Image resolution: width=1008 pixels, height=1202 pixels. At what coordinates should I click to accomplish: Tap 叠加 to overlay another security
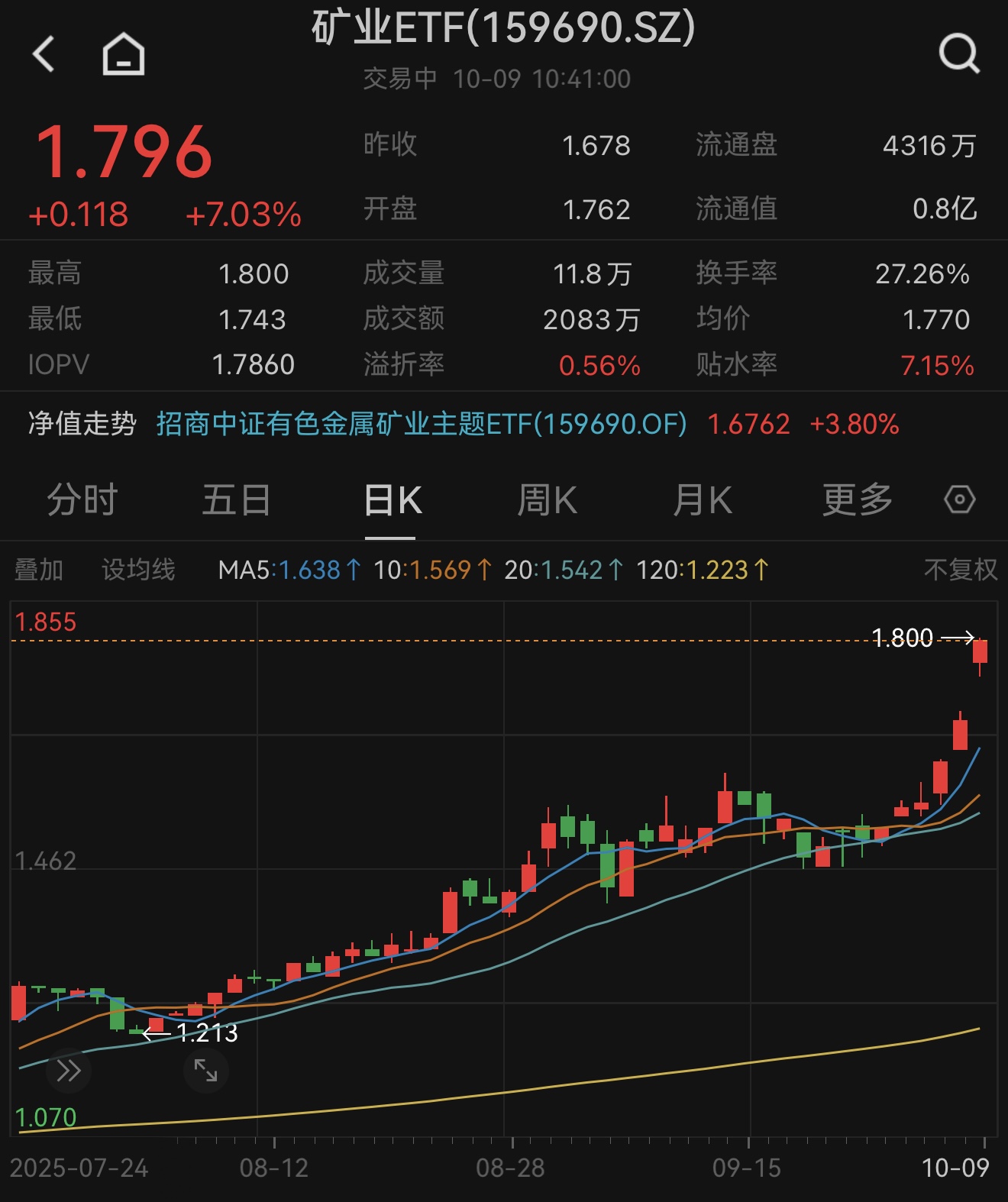point(39,570)
